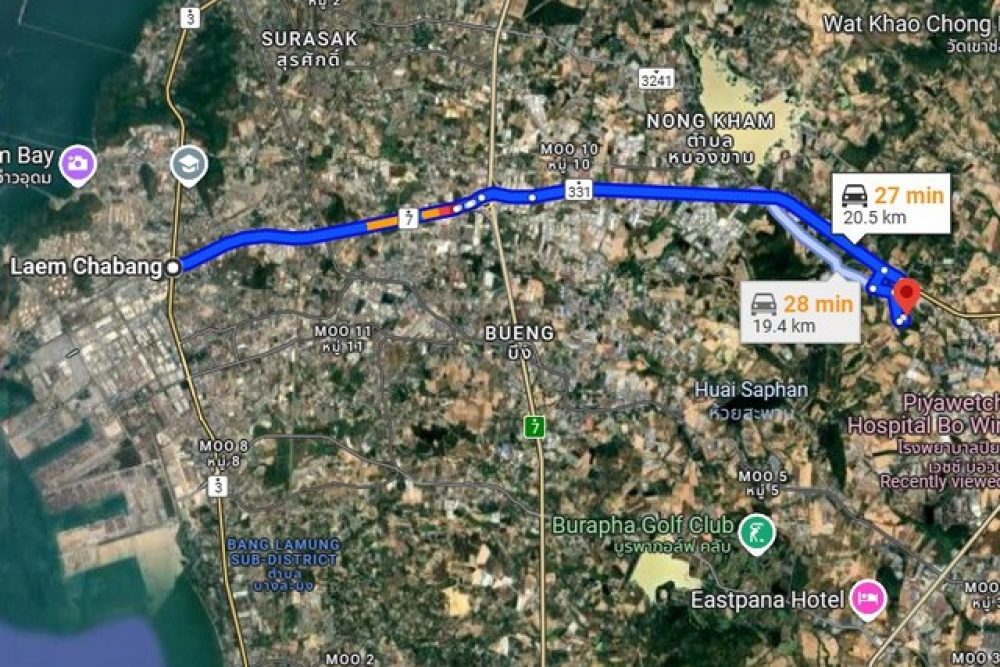The height and width of the screenshot is (667, 1000).
Task: Open the school marker with graduation cap
Action: 188,165
